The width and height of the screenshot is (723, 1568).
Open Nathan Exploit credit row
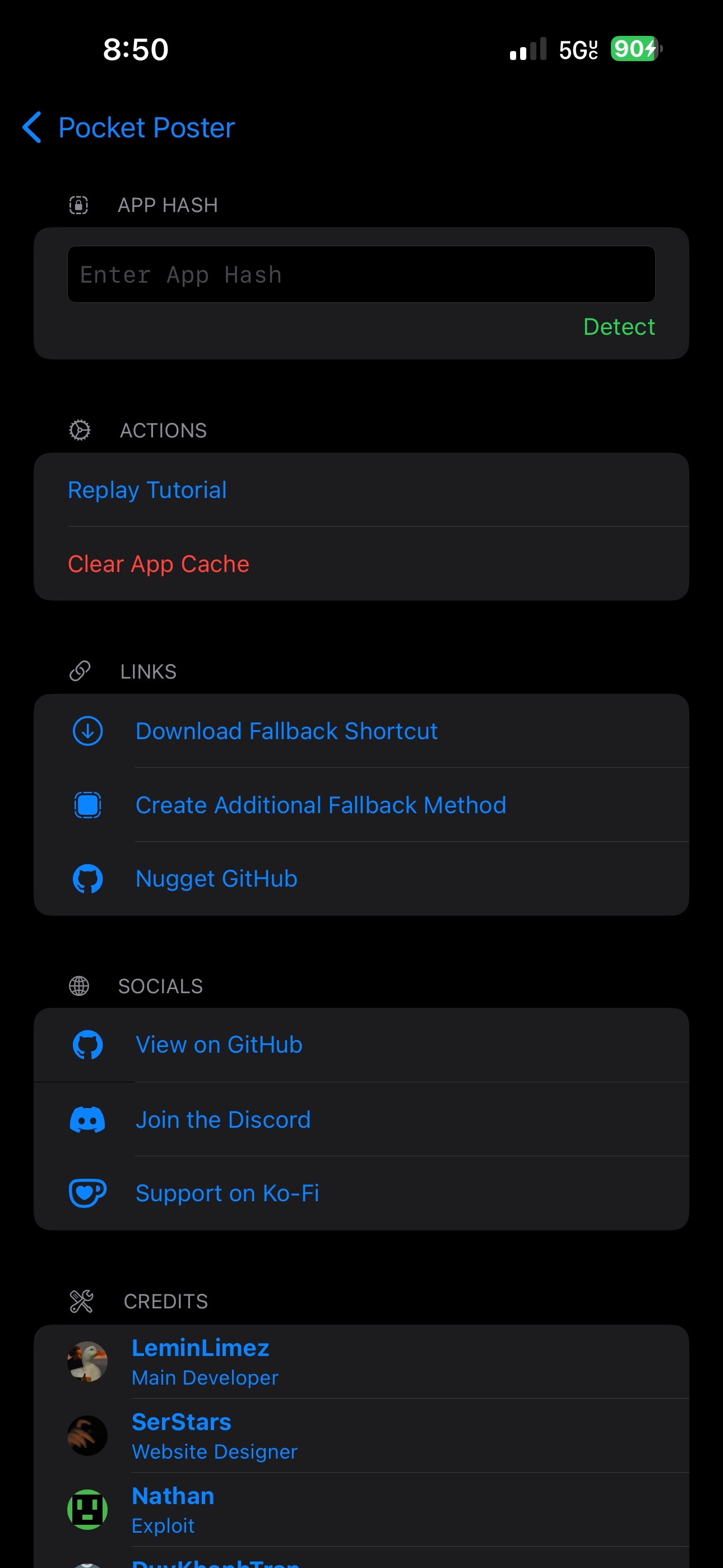(361, 1510)
